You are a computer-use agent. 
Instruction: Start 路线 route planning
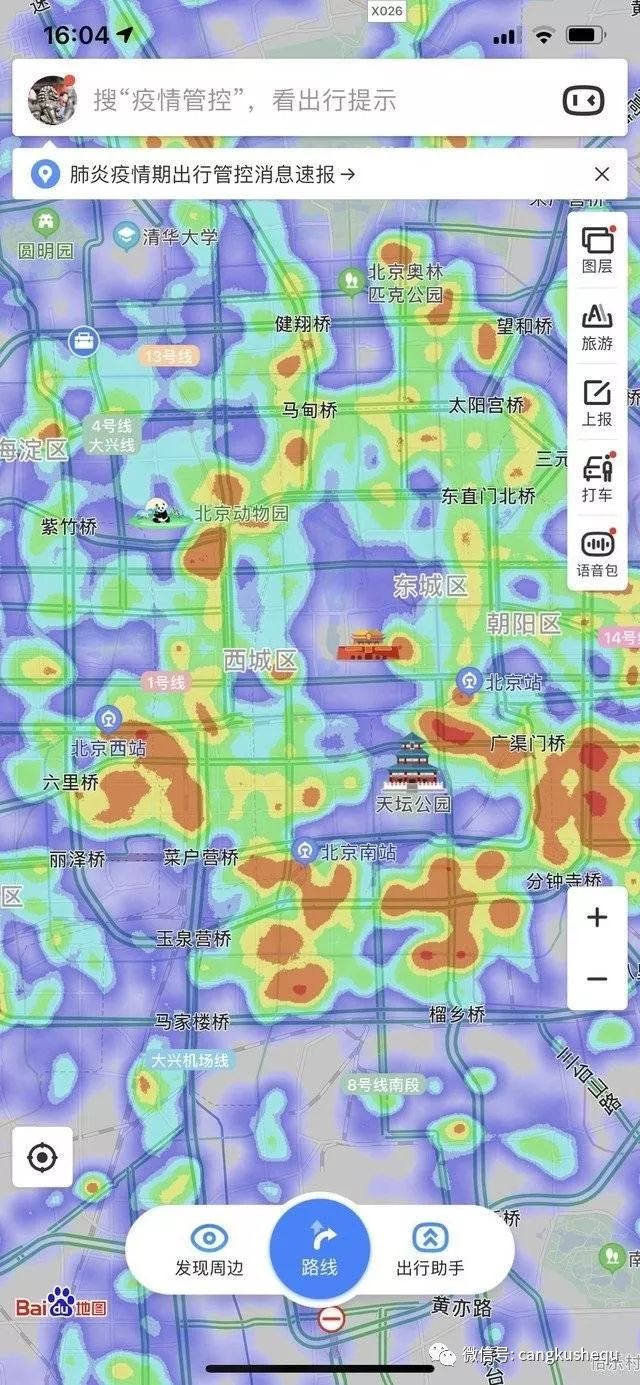click(x=320, y=1248)
